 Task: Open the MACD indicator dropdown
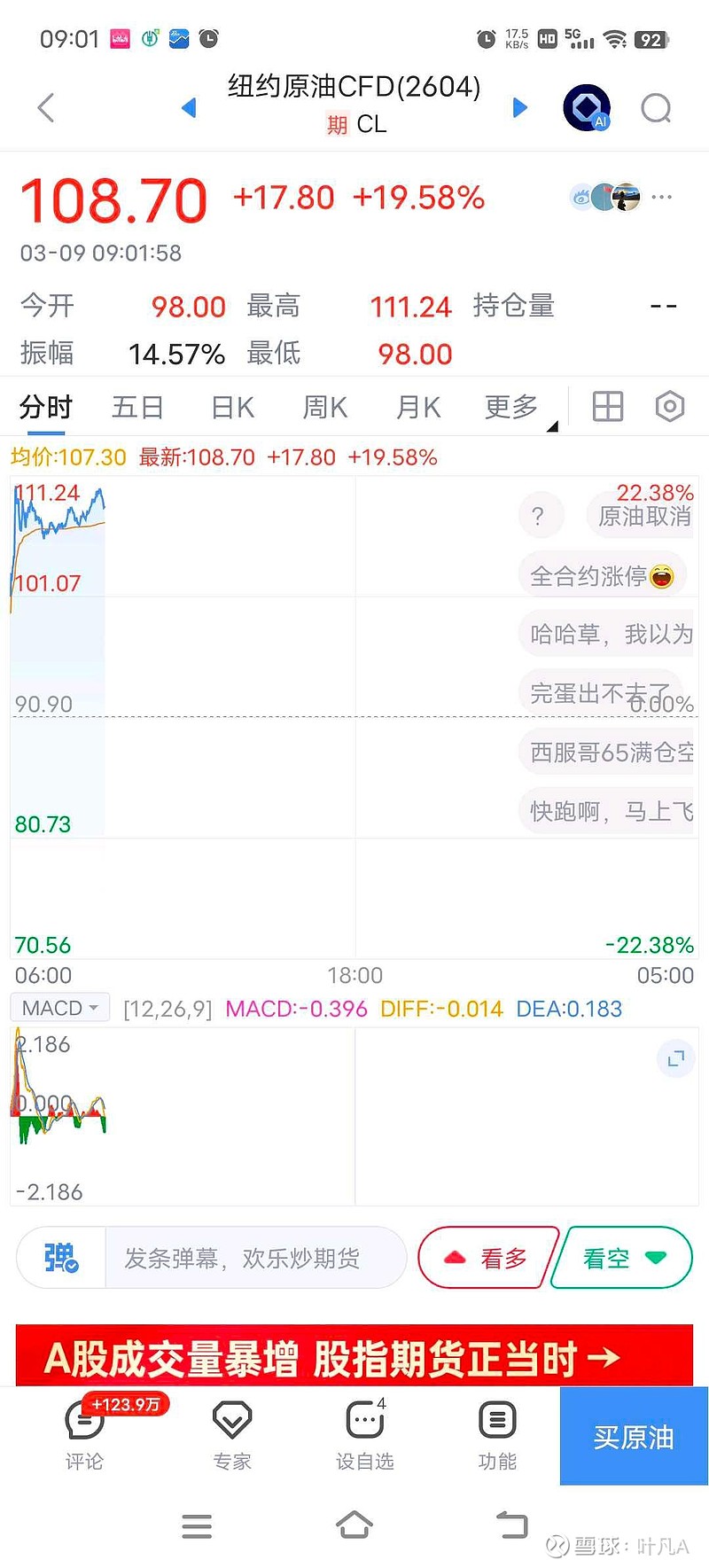(x=58, y=1007)
